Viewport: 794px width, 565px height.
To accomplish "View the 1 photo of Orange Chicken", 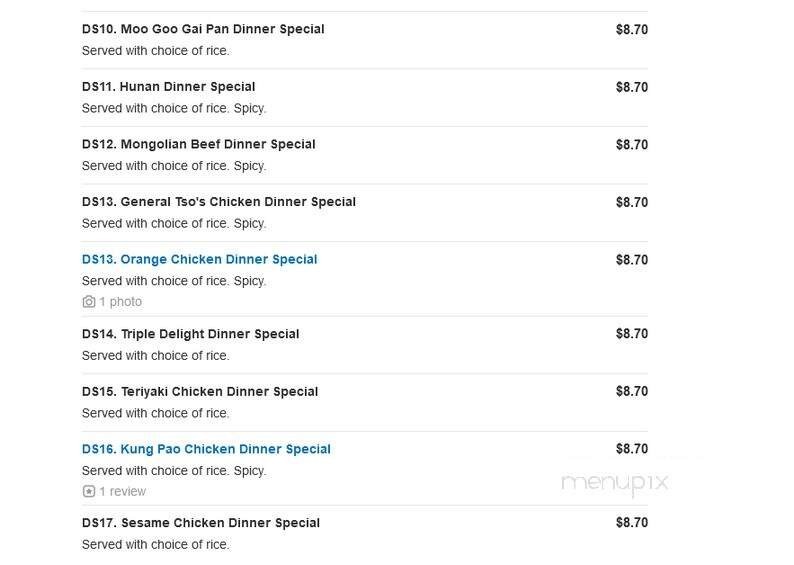I will click(x=112, y=302).
